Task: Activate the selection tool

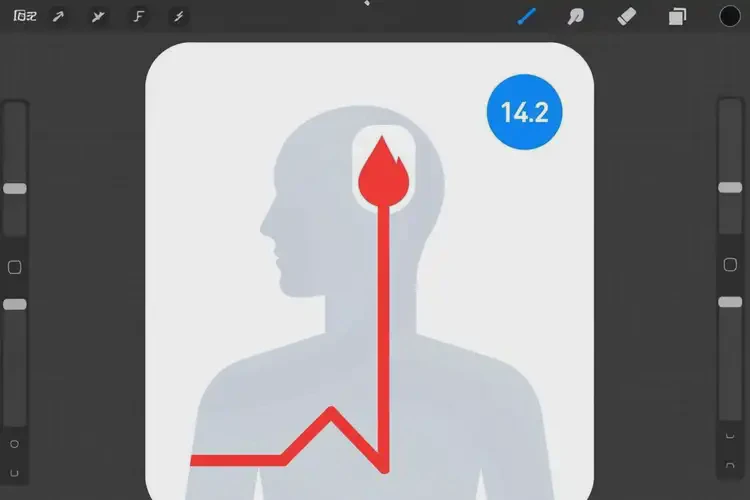Action: pos(138,17)
